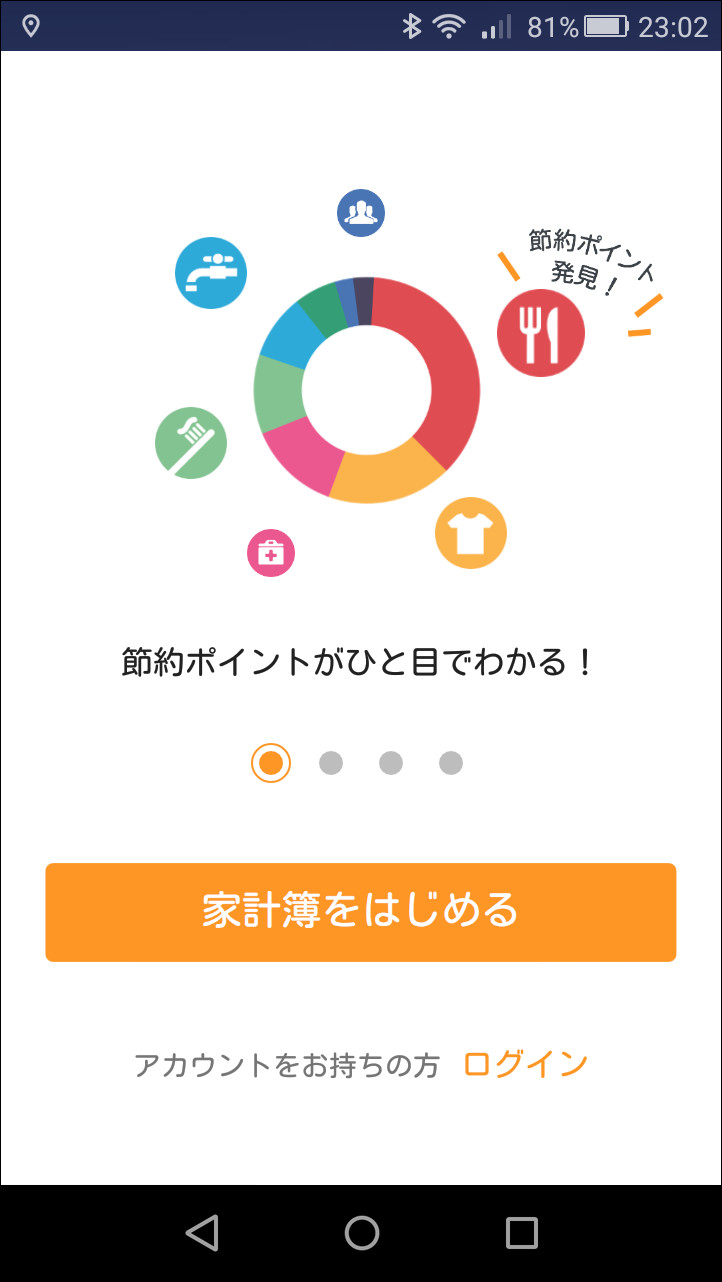Tap the second gray page indicator dot
722x1282 pixels.
331,762
